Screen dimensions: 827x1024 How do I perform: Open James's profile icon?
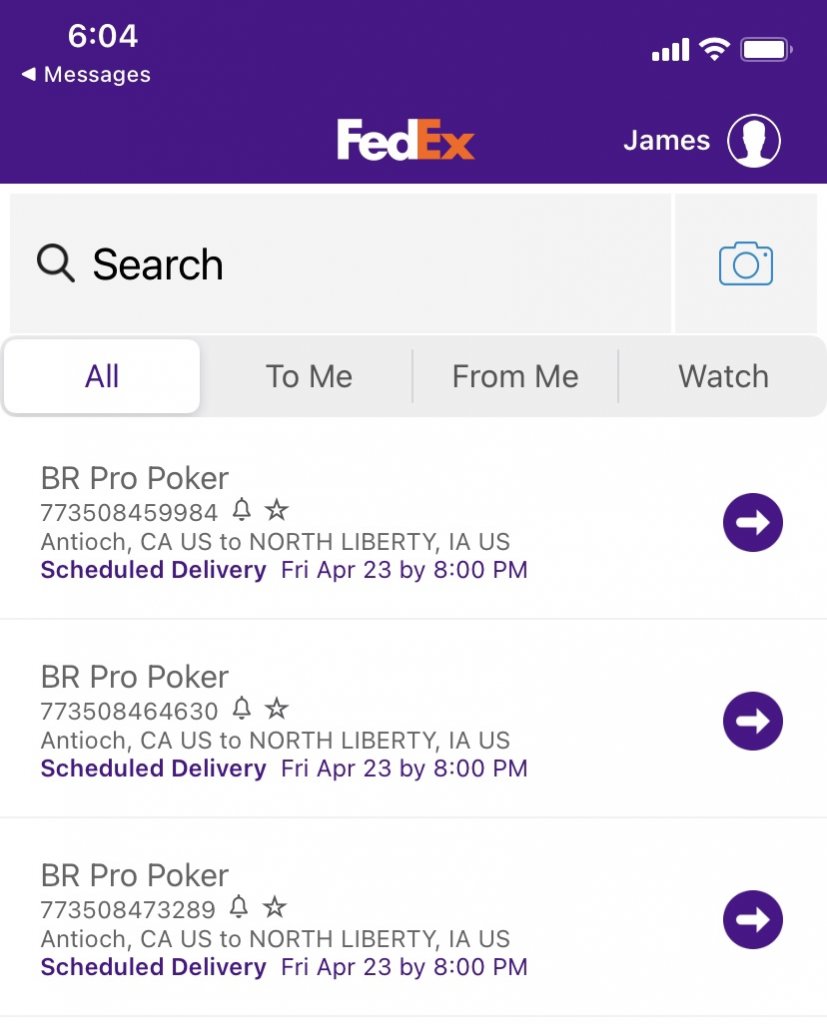pos(753,140)
